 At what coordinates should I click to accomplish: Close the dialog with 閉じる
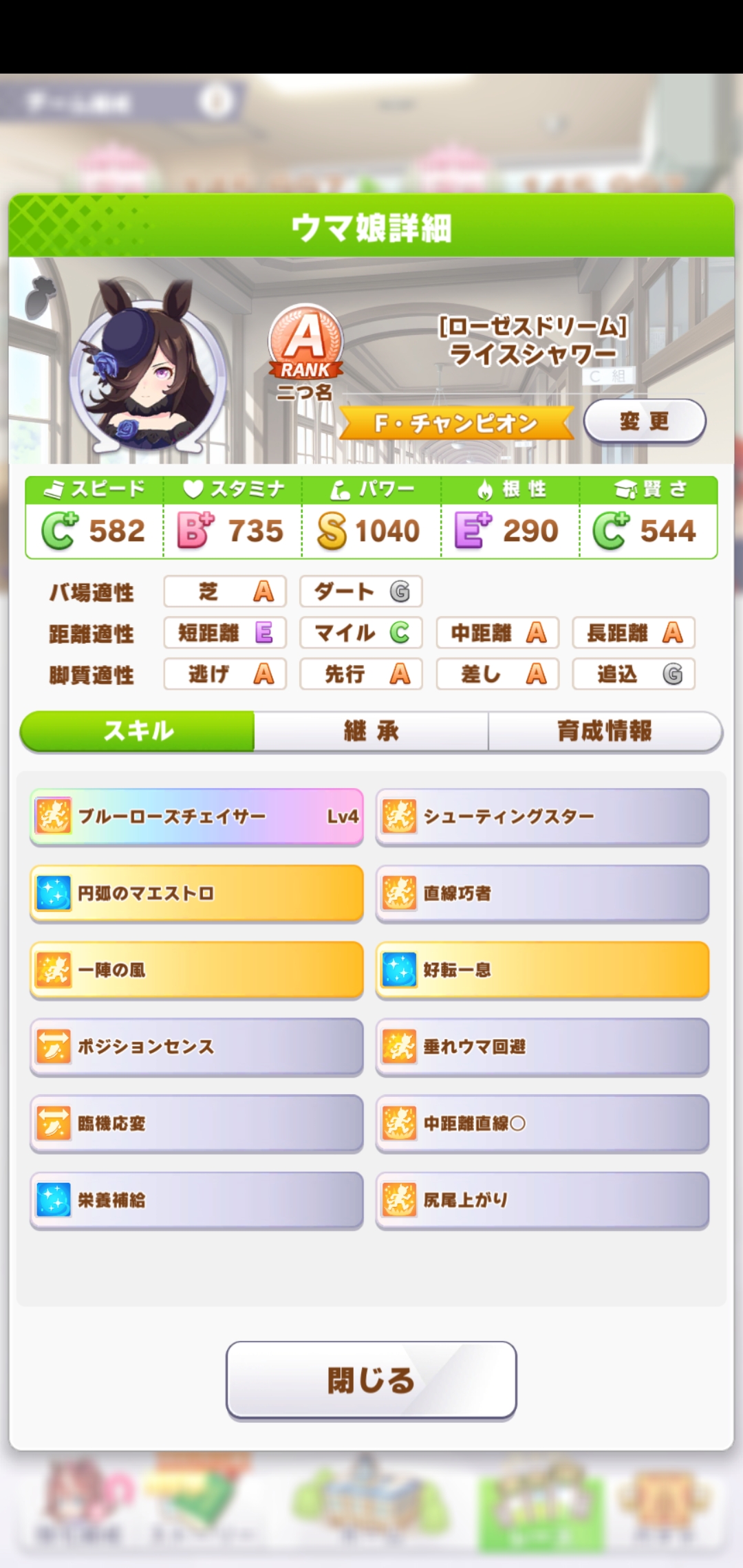pos(371,1380)
